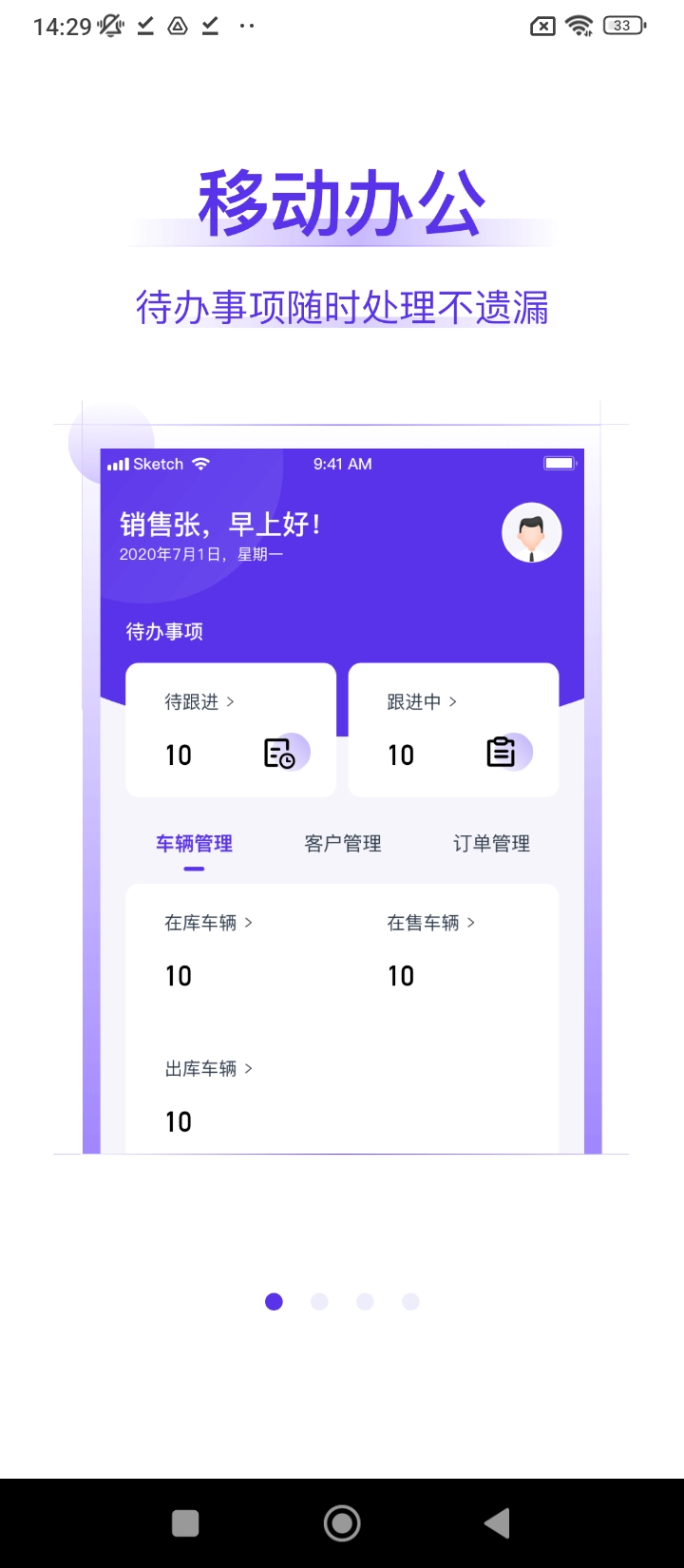
Task: Select the fourth page indicator dot
Action: pyautogui.click(x=410, y=1301)
